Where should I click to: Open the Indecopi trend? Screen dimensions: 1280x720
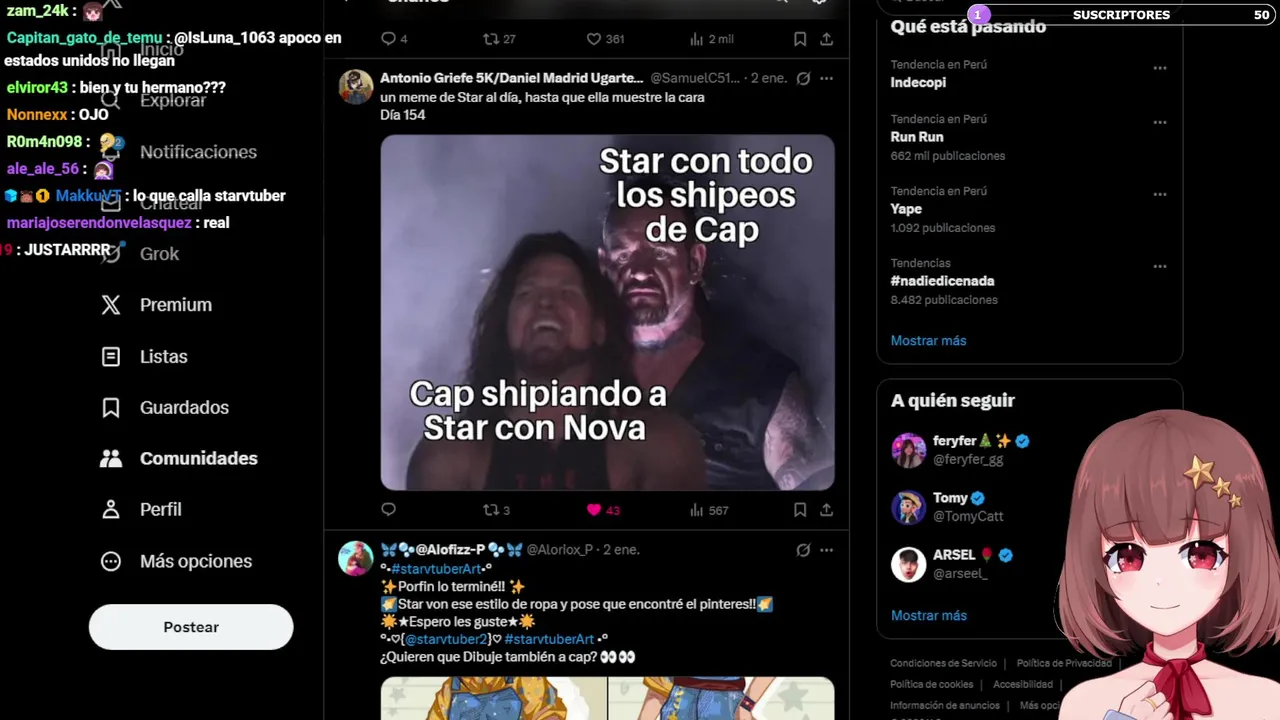click(x=918, y=82)
